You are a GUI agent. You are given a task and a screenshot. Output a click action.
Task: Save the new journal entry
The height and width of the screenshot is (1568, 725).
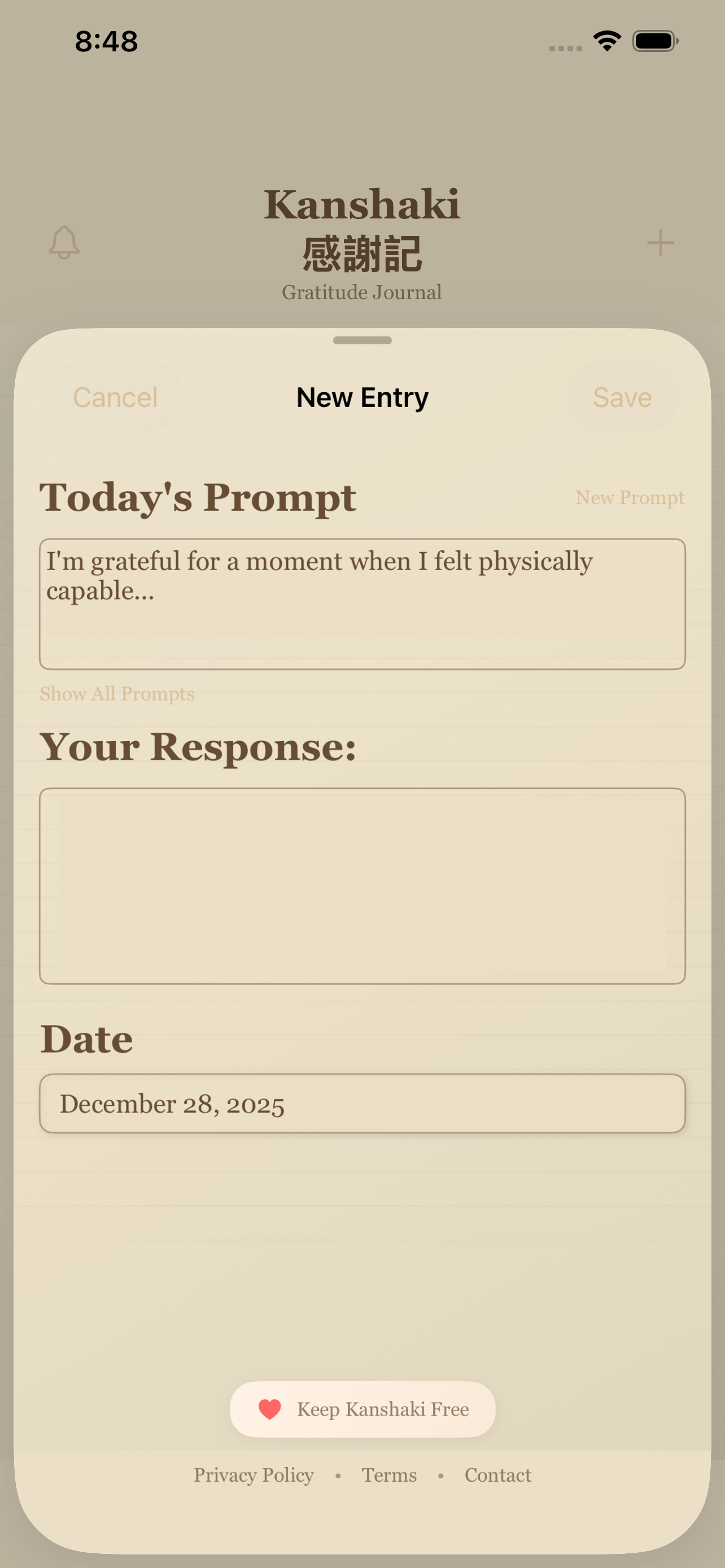click(x=622, y=397)
